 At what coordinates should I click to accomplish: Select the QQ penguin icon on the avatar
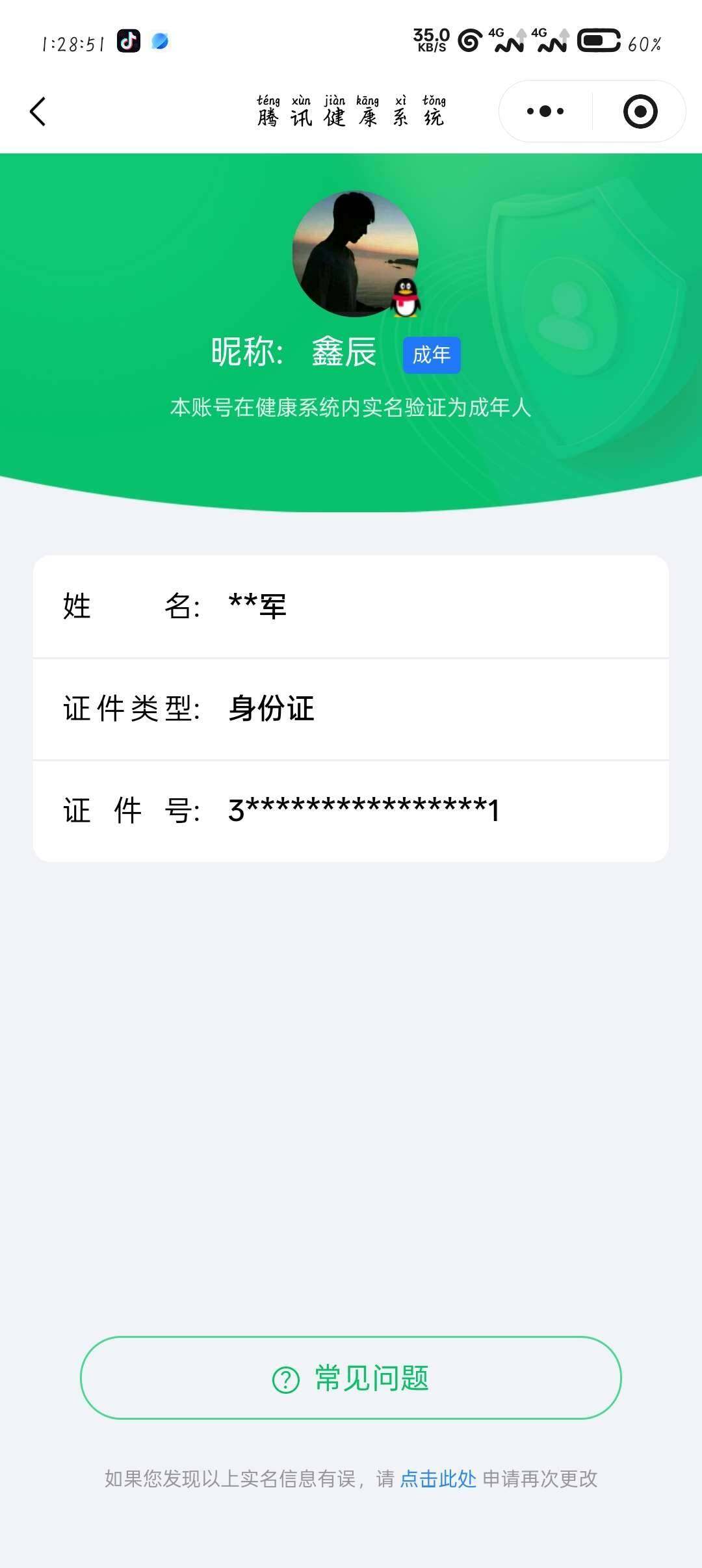406,298
